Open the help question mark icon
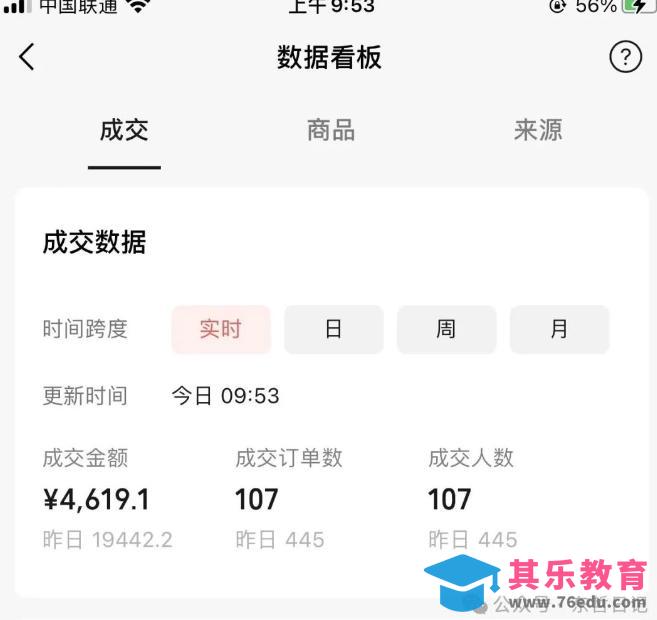The height and width of the screenshot is (620, 657). (625, 57)
